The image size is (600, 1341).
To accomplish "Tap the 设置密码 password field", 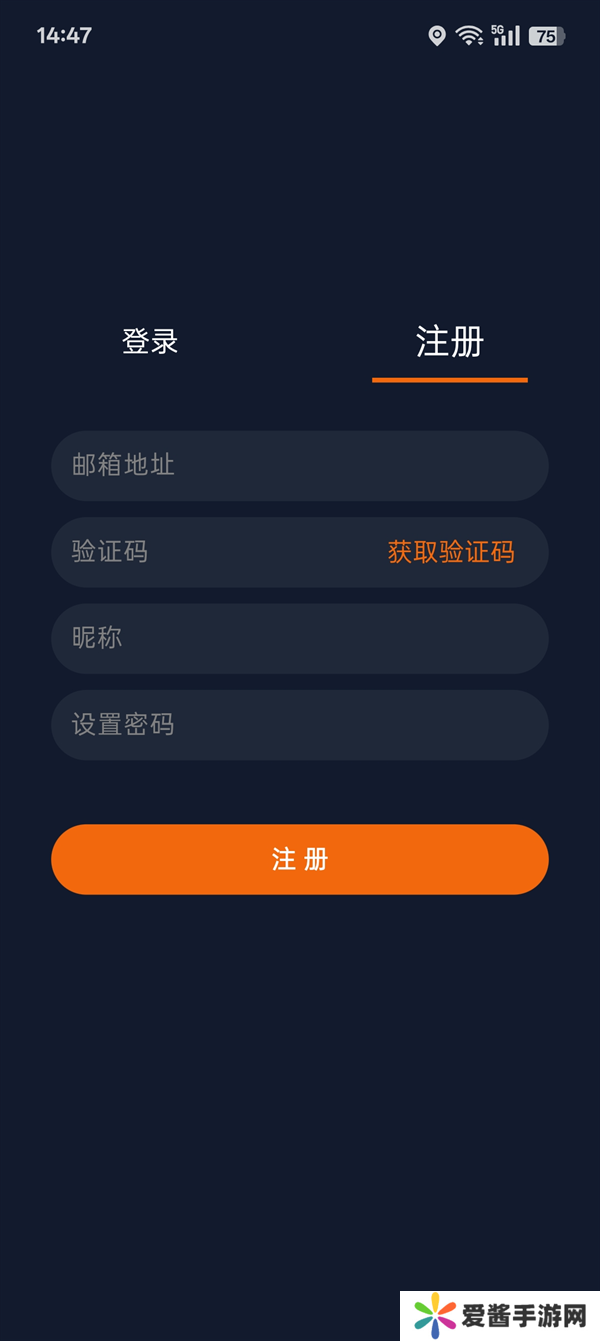I will (300, 725).
